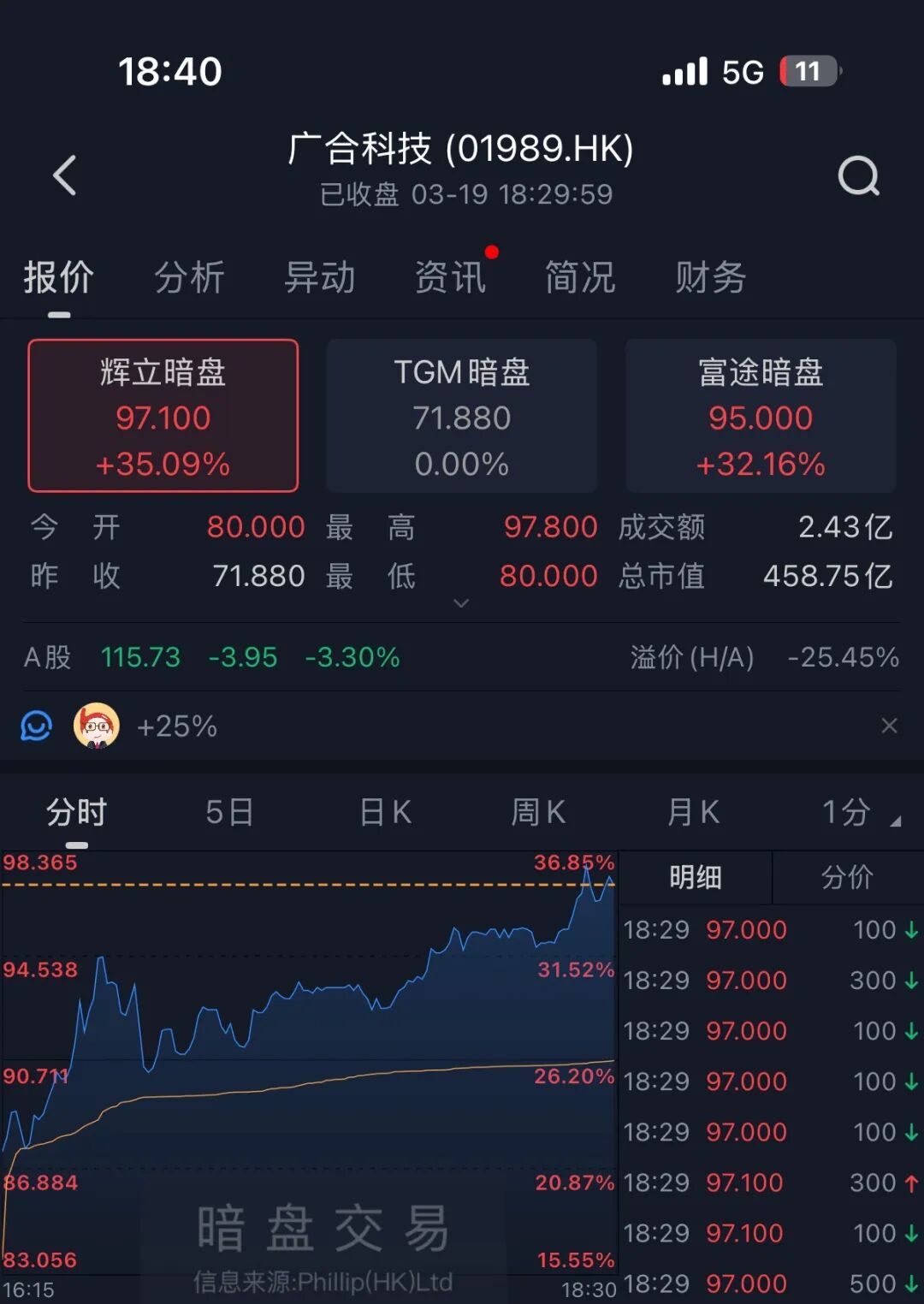This screenshot has width=924, height=1304.
Task: Open the 异动 tab
Action: (x=320, y=277)
